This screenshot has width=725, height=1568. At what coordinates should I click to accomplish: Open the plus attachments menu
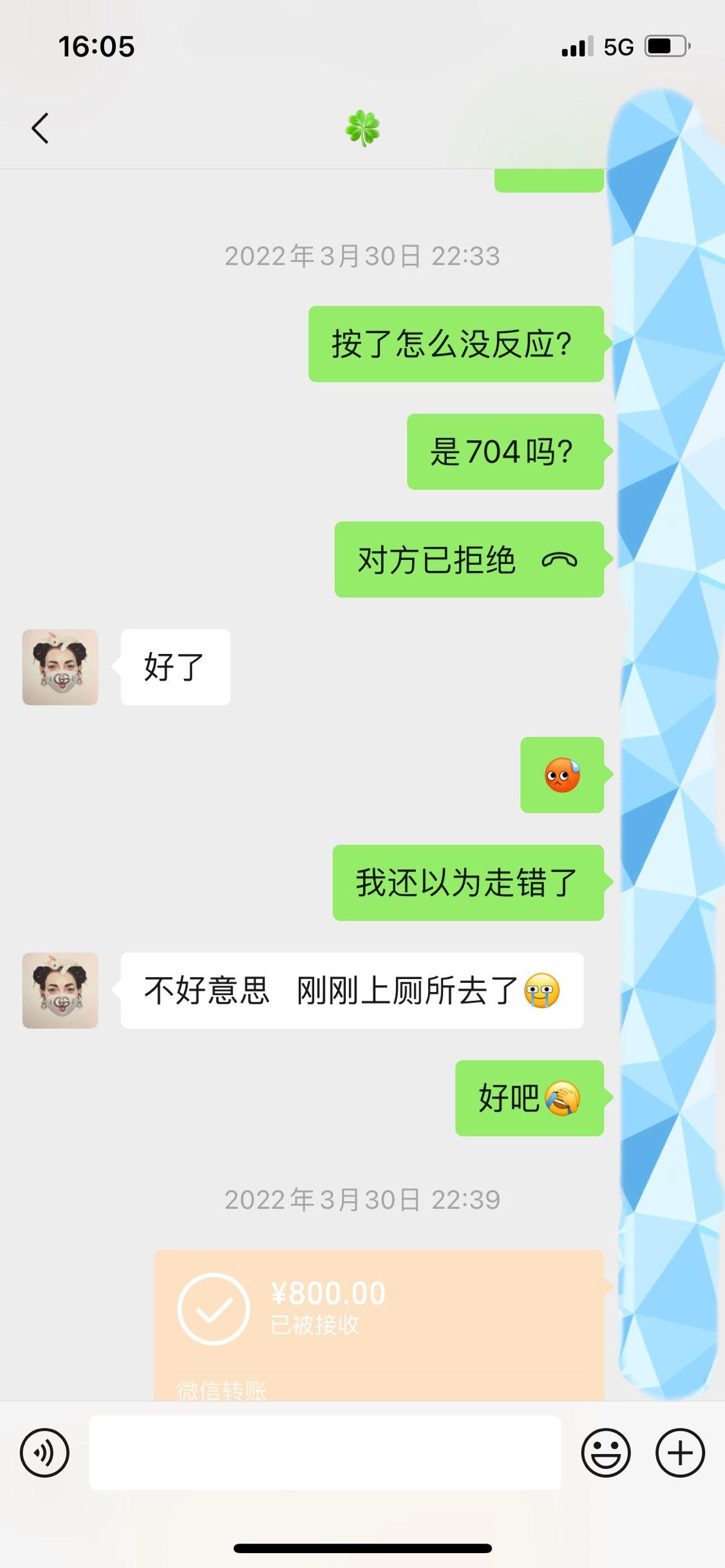680,1453
